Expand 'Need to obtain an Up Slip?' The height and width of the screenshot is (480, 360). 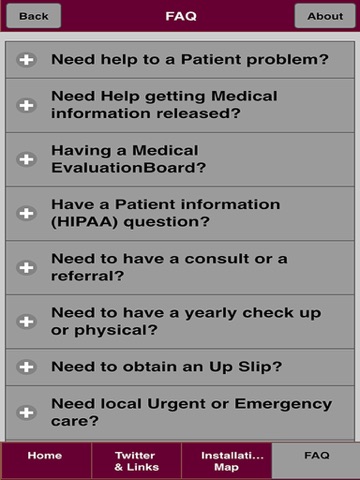(x=180, y=367)
